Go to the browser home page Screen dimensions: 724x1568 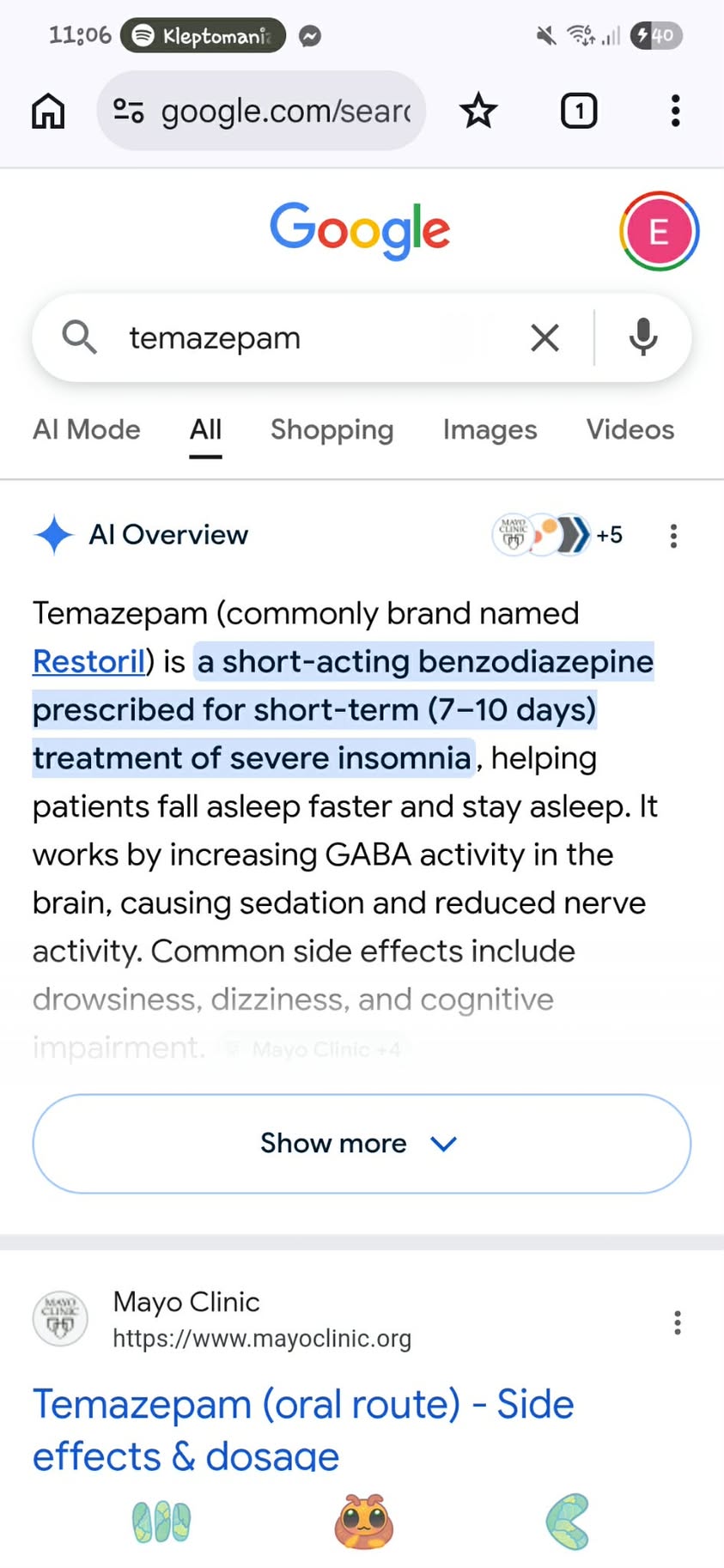coord(48,111)
